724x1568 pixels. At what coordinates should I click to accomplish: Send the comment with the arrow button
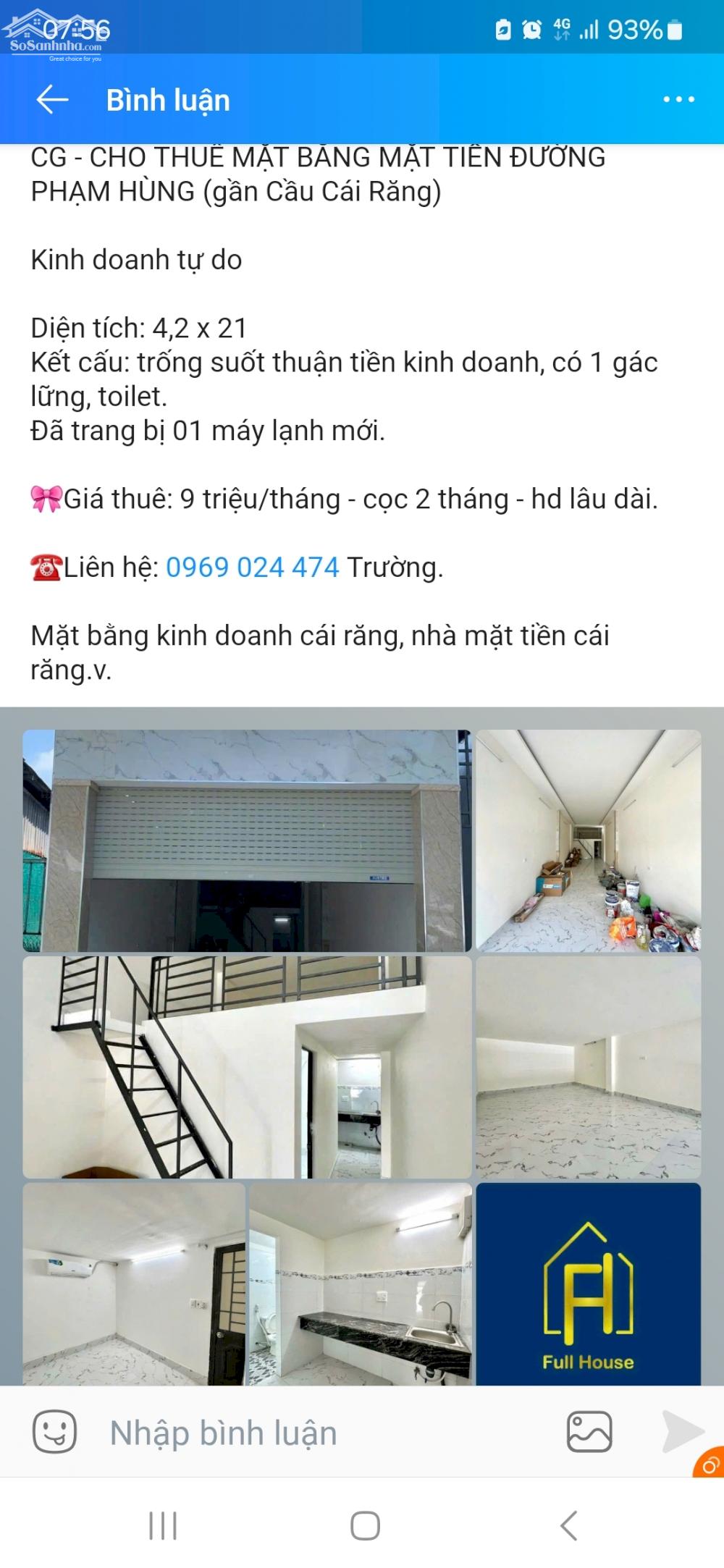pyautogui.click(x=683, y=1431)
